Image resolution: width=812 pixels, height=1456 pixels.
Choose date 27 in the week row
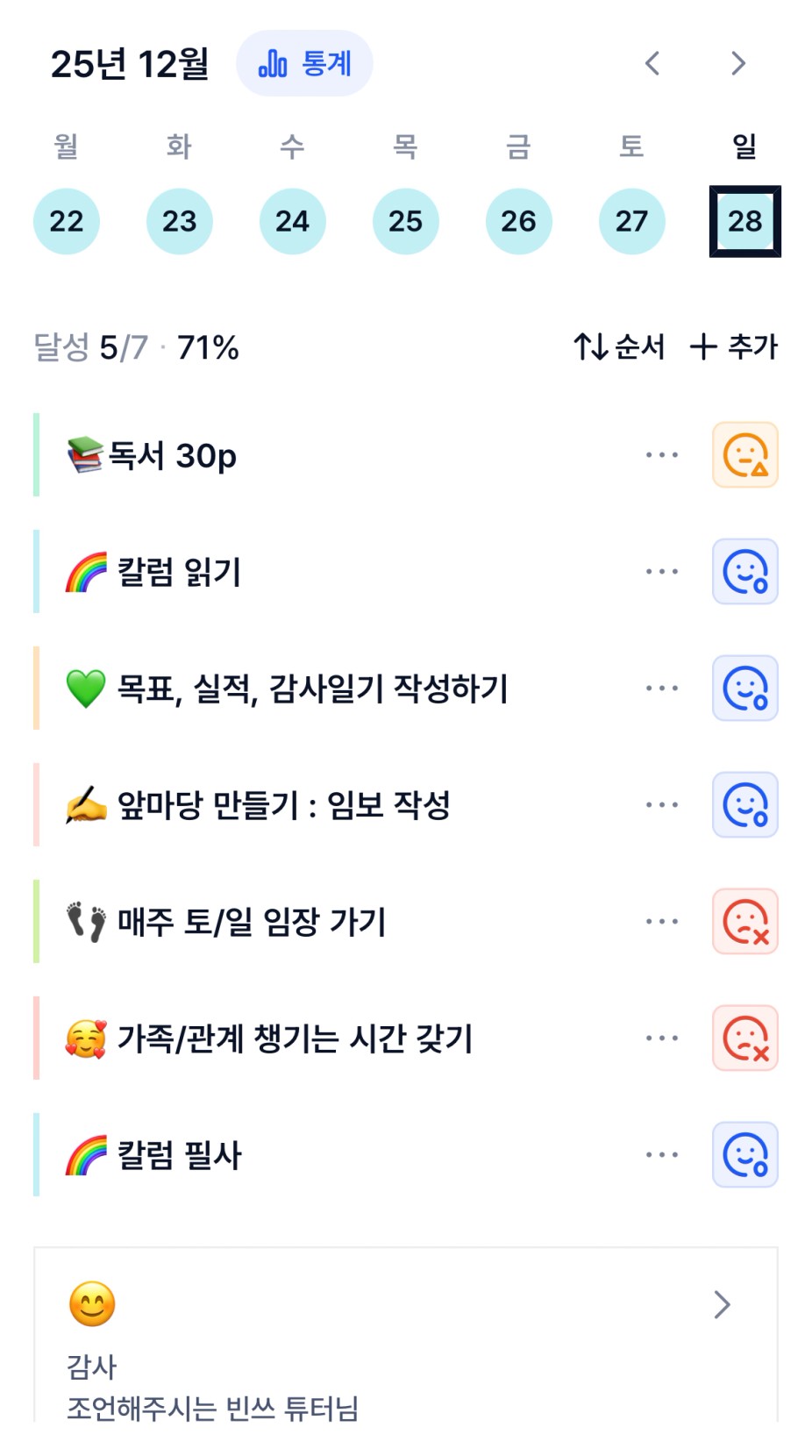click(x=631, y=221)
